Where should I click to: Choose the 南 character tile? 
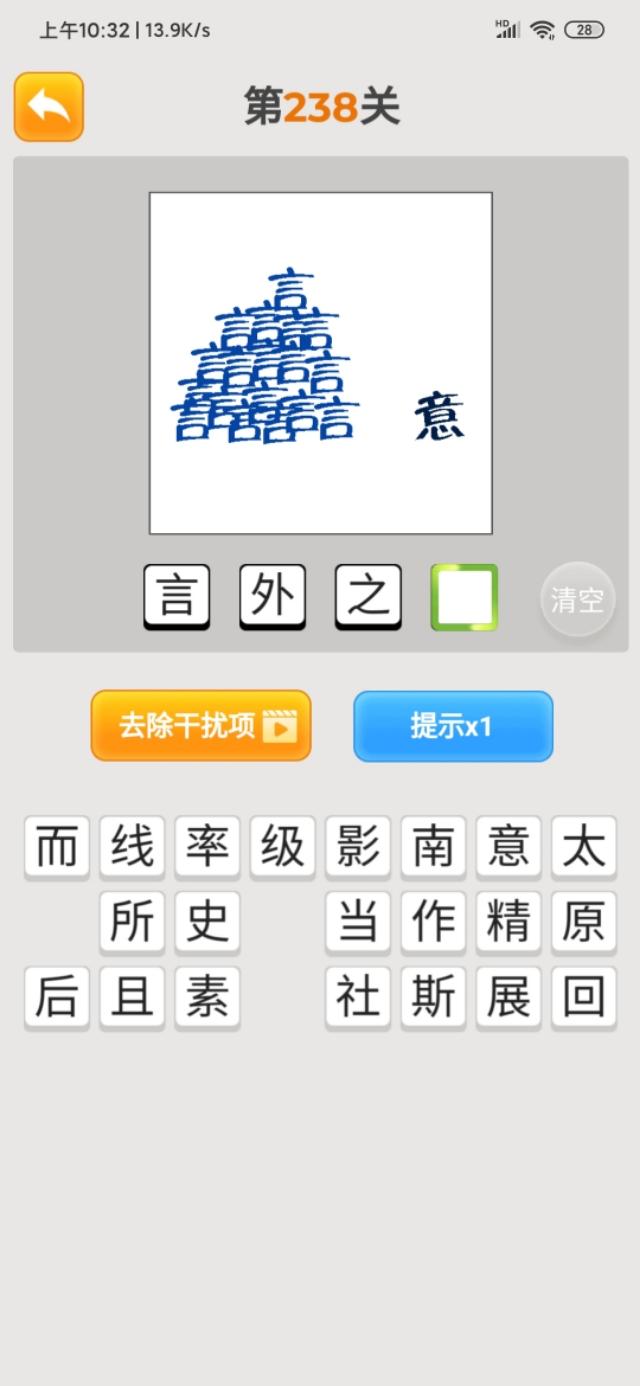pyautogui.click(x=433, y=848)
